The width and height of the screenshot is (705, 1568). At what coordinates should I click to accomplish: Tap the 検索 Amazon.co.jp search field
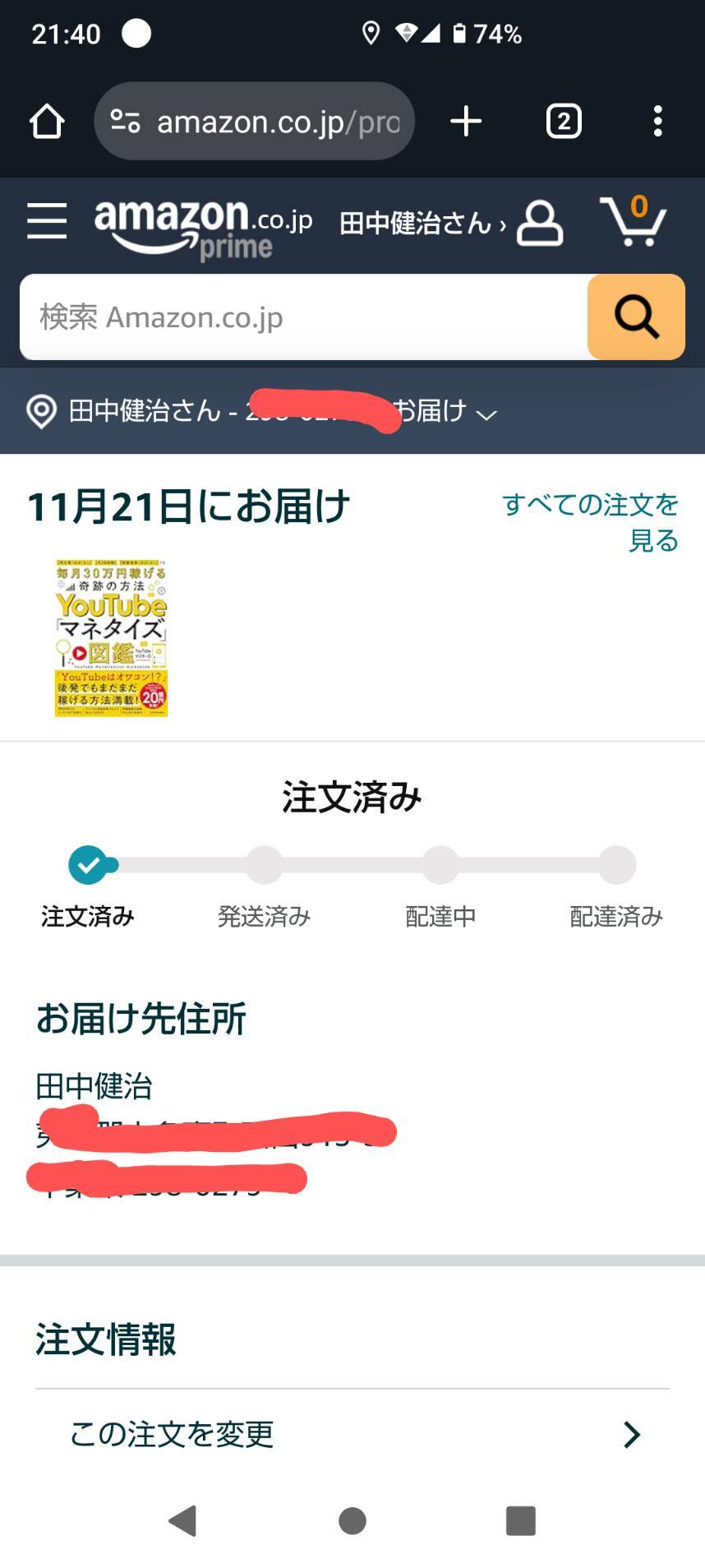(x=303, y=317)
